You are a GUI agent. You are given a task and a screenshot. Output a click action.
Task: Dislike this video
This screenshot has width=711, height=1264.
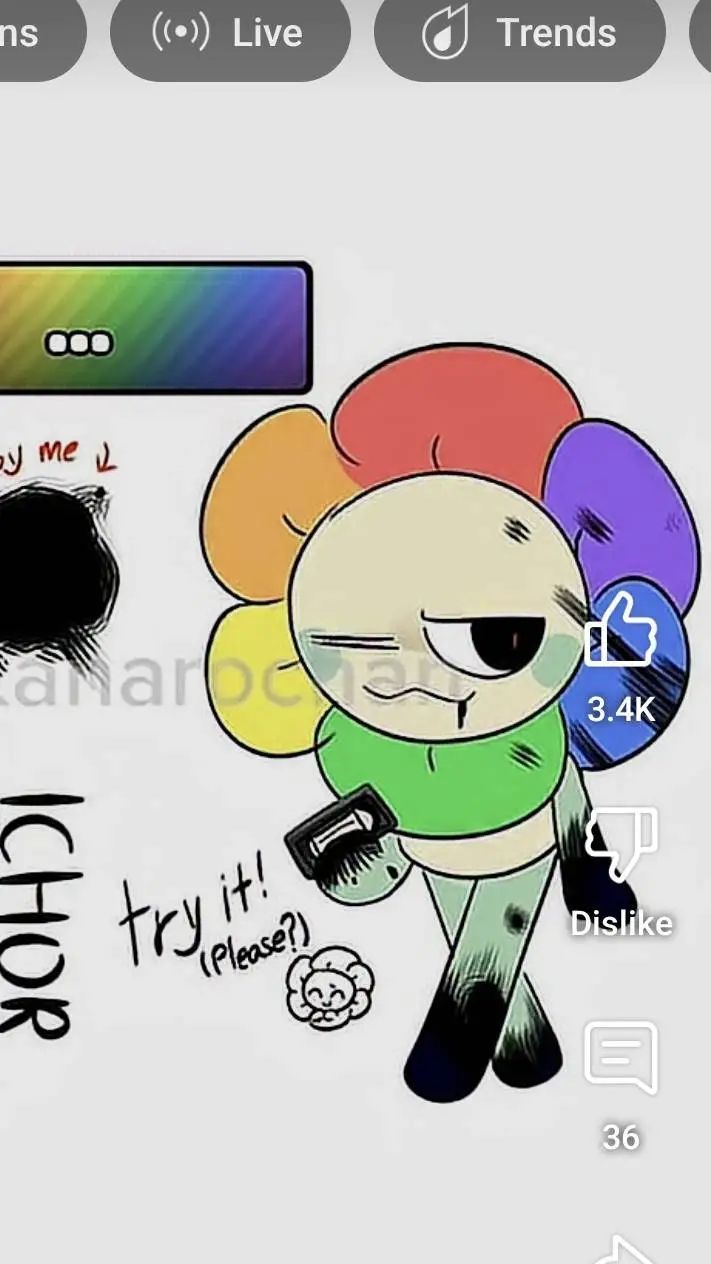[x=620, y=846]
